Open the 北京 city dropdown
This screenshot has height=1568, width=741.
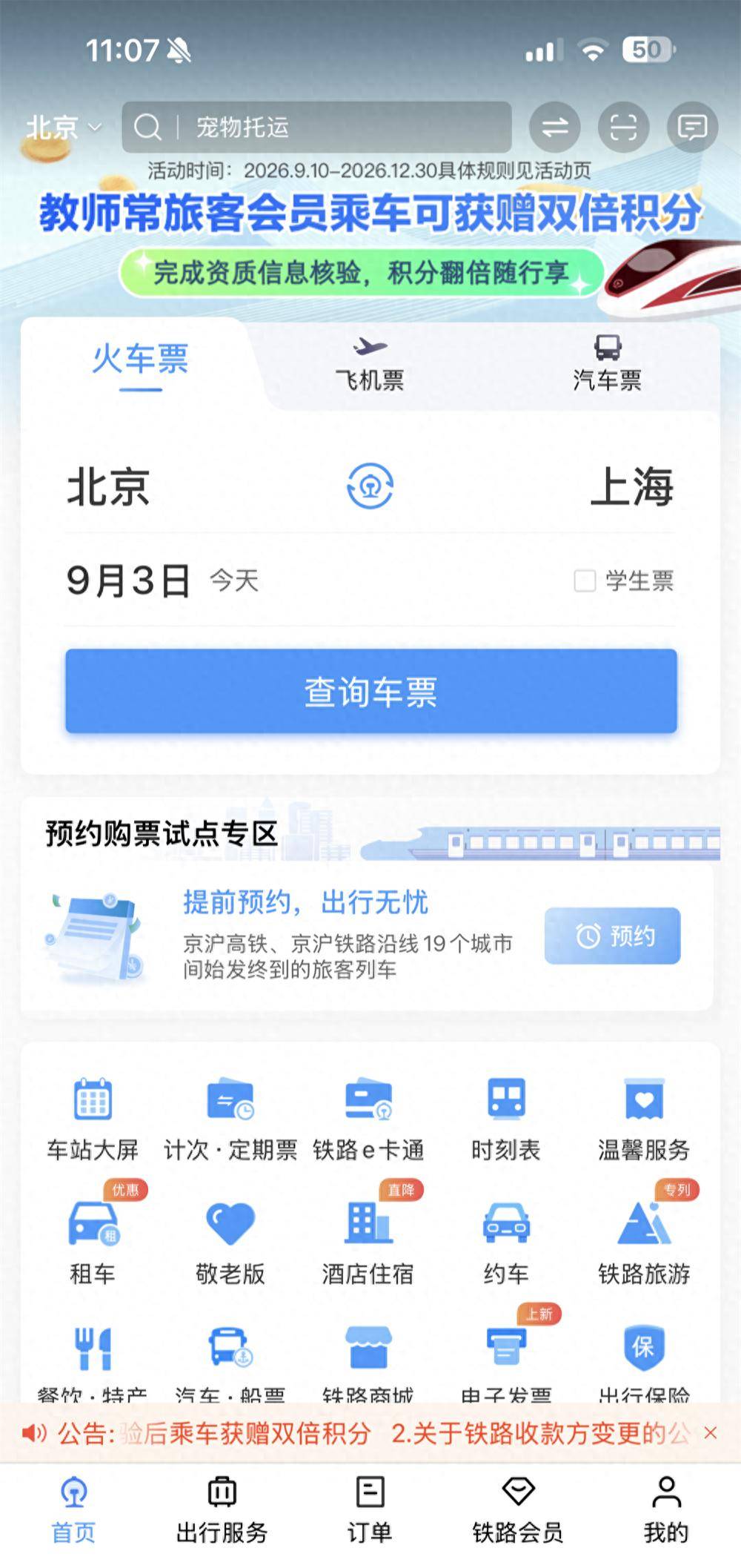coord(64,128)
